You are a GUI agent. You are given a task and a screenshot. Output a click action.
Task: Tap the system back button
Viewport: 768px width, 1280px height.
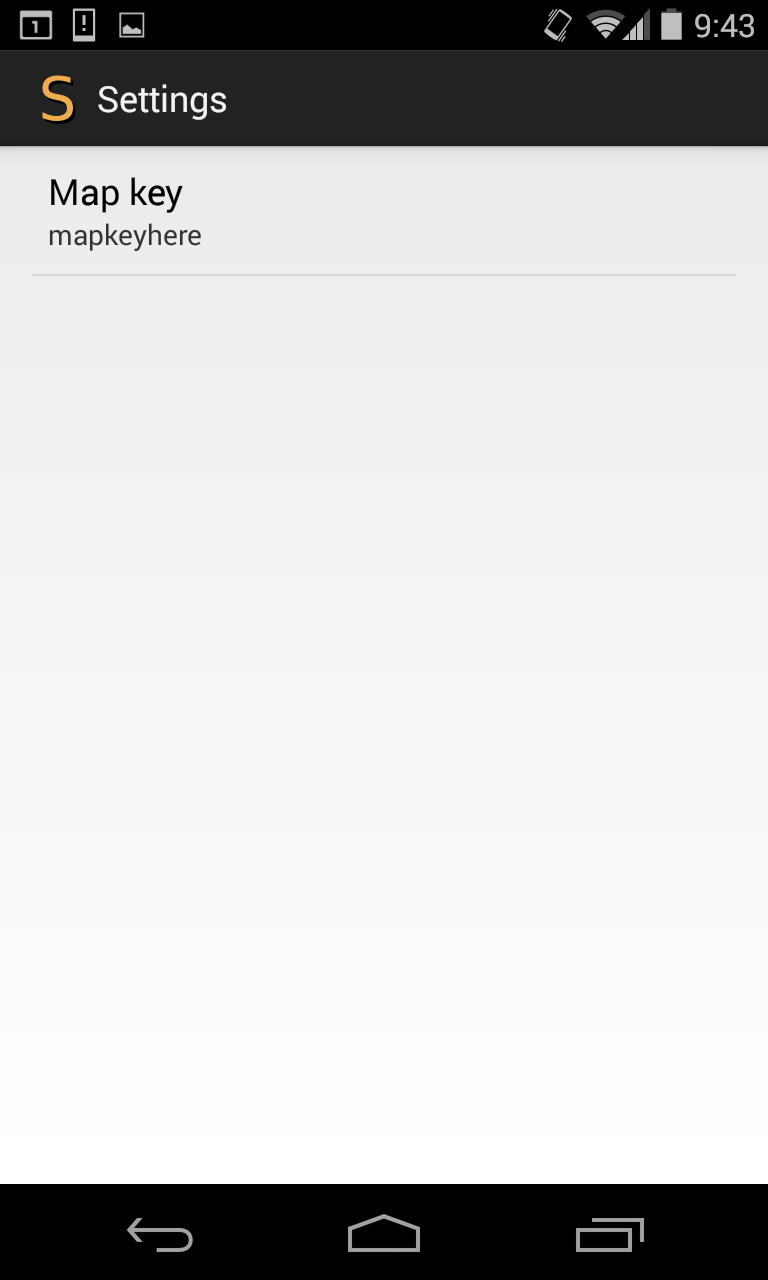[160, 1235]
